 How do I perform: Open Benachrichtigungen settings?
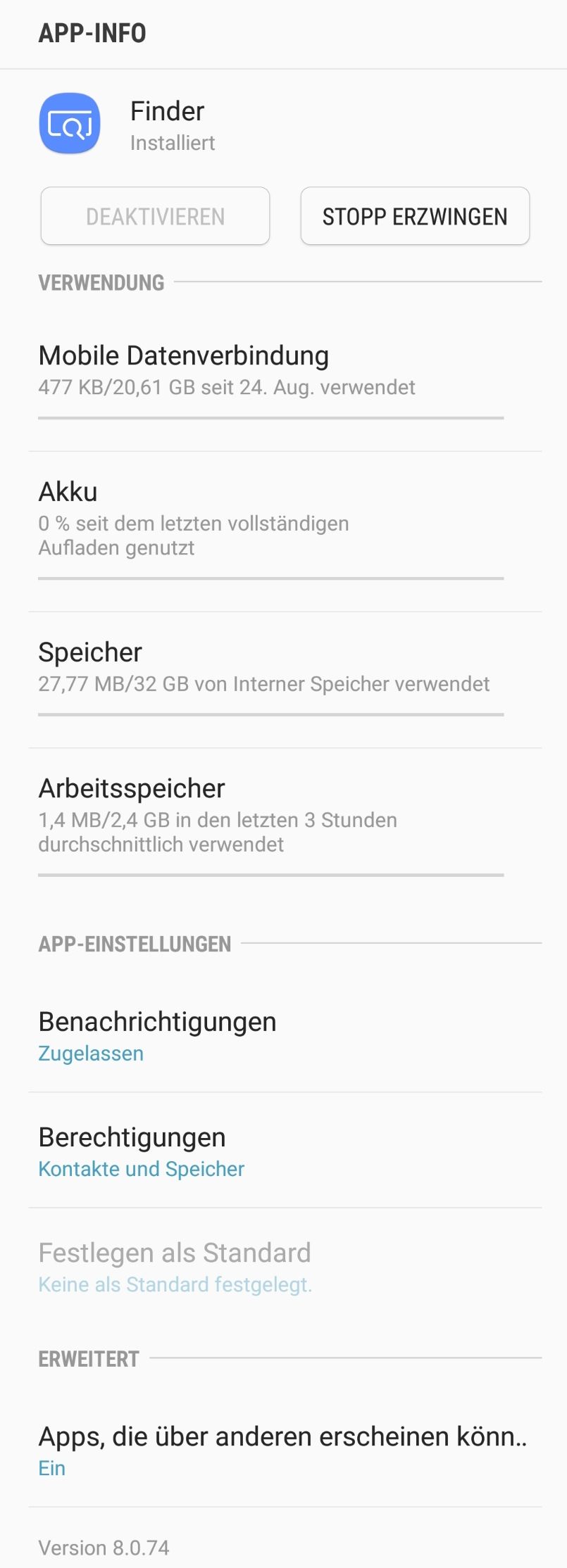271,1036
